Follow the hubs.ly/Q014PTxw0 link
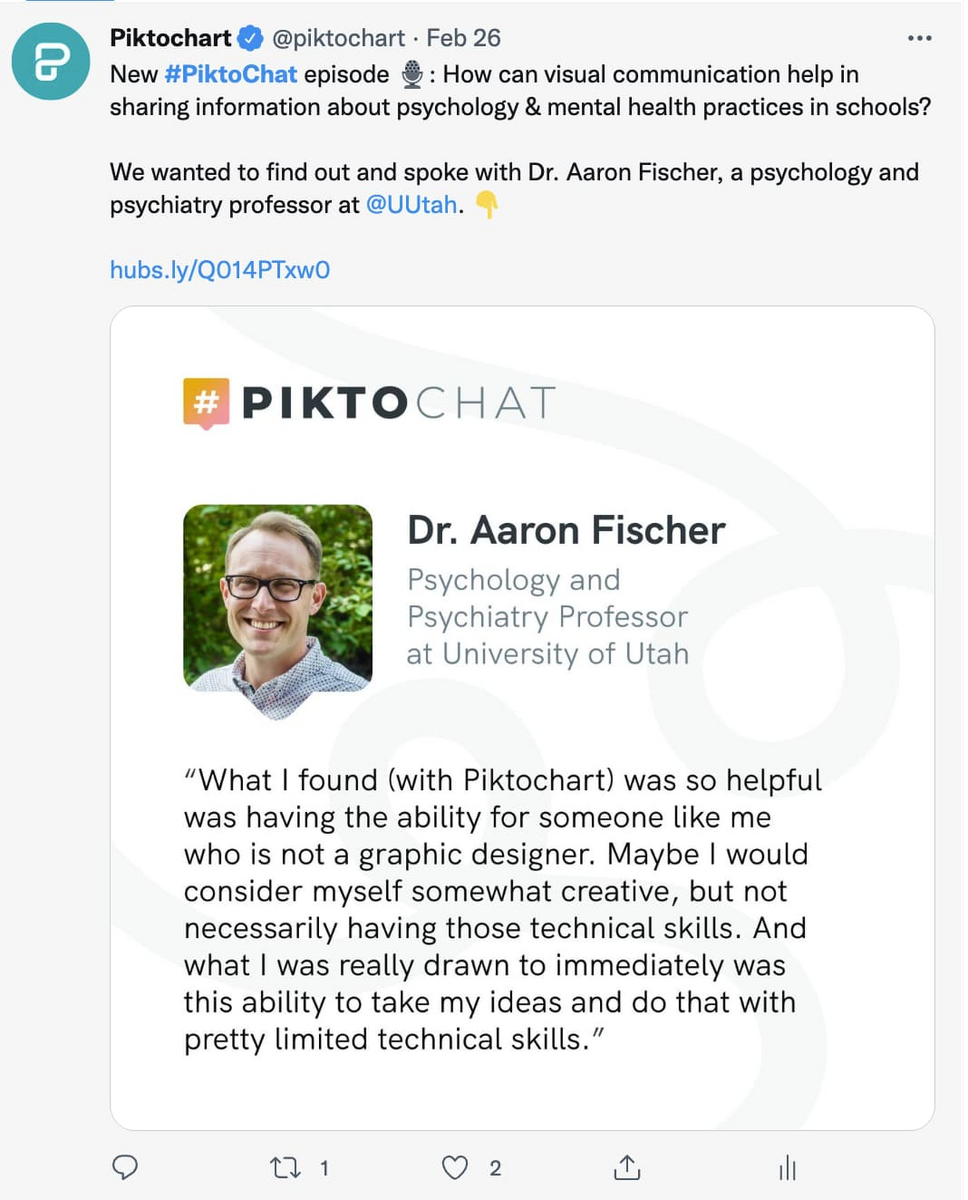Viewport: 968px width, 1200px height. coord(219,269)
